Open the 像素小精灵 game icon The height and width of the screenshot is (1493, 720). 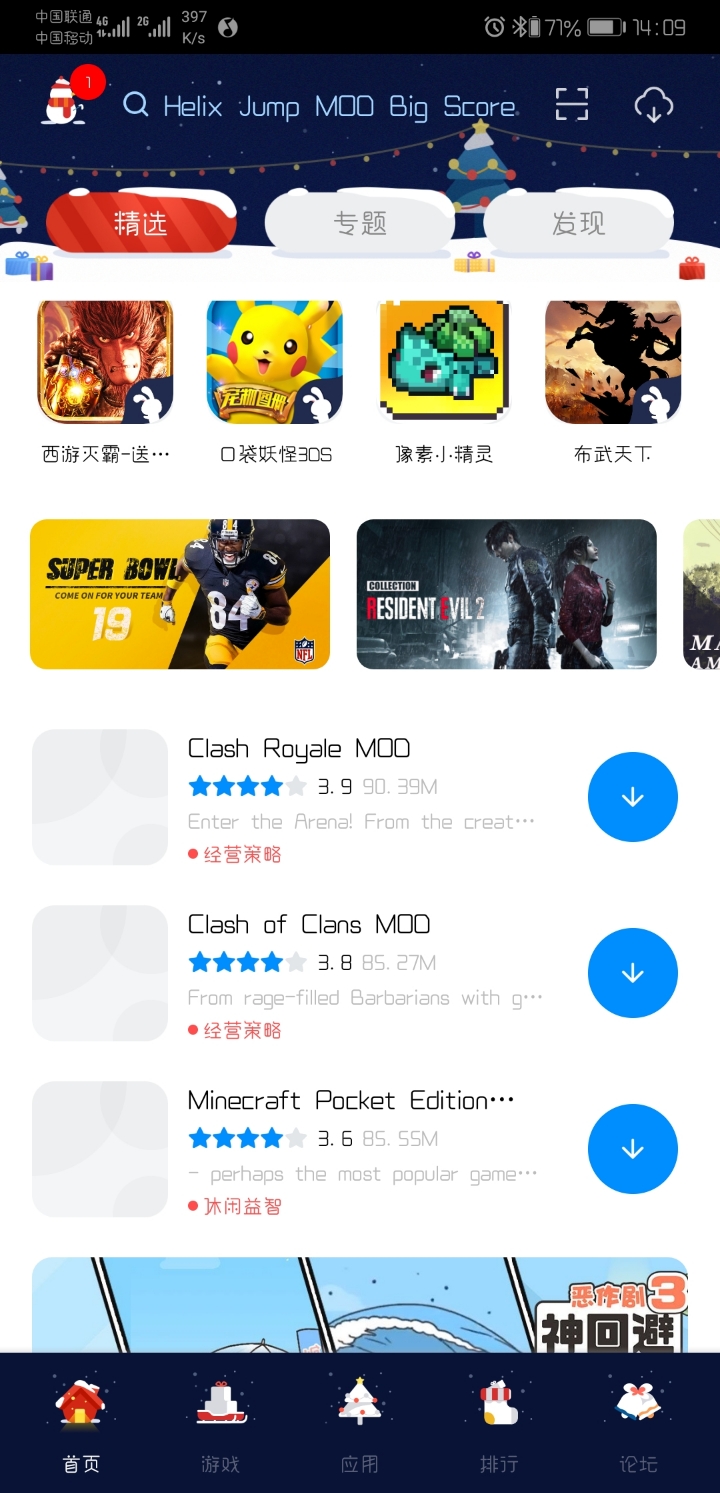[444, 363]
